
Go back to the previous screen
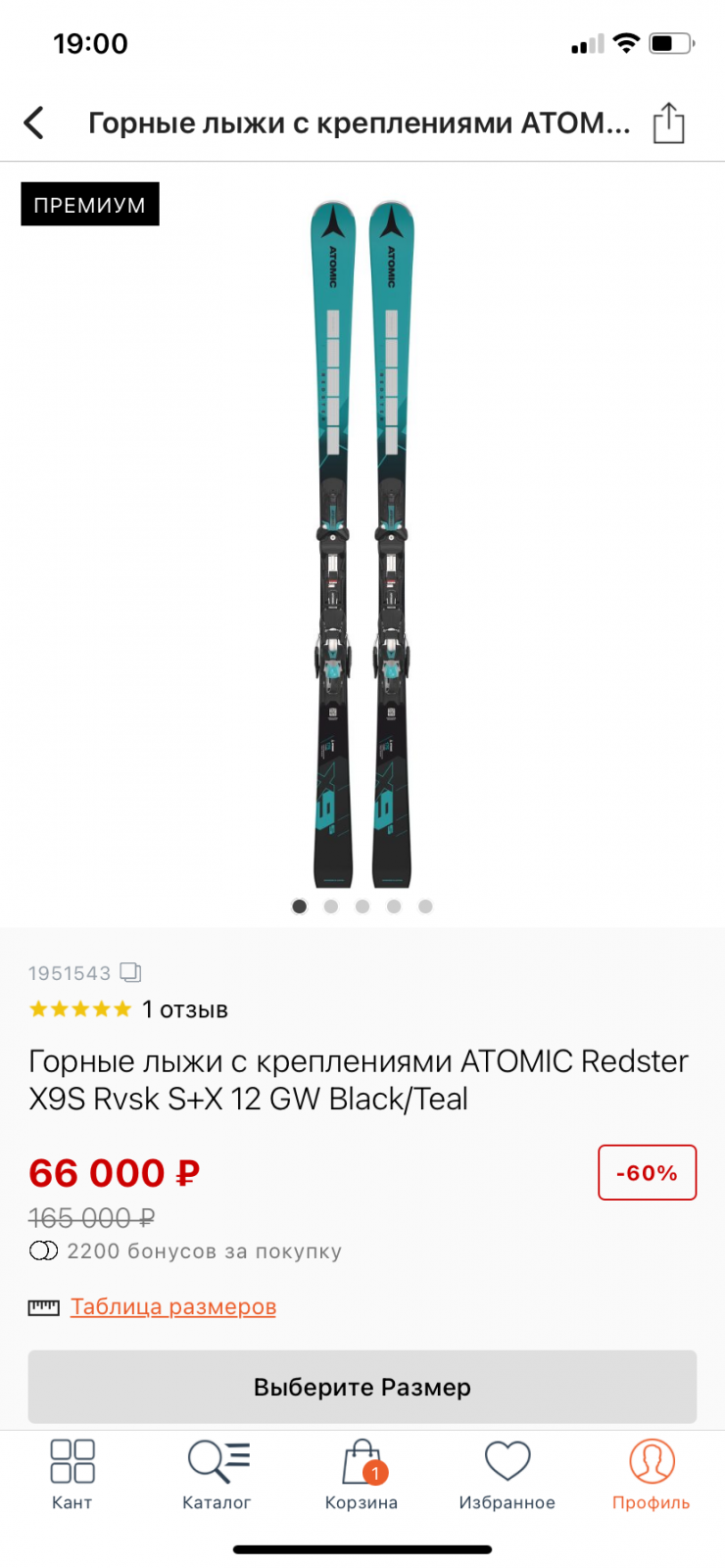coord(34,122)
